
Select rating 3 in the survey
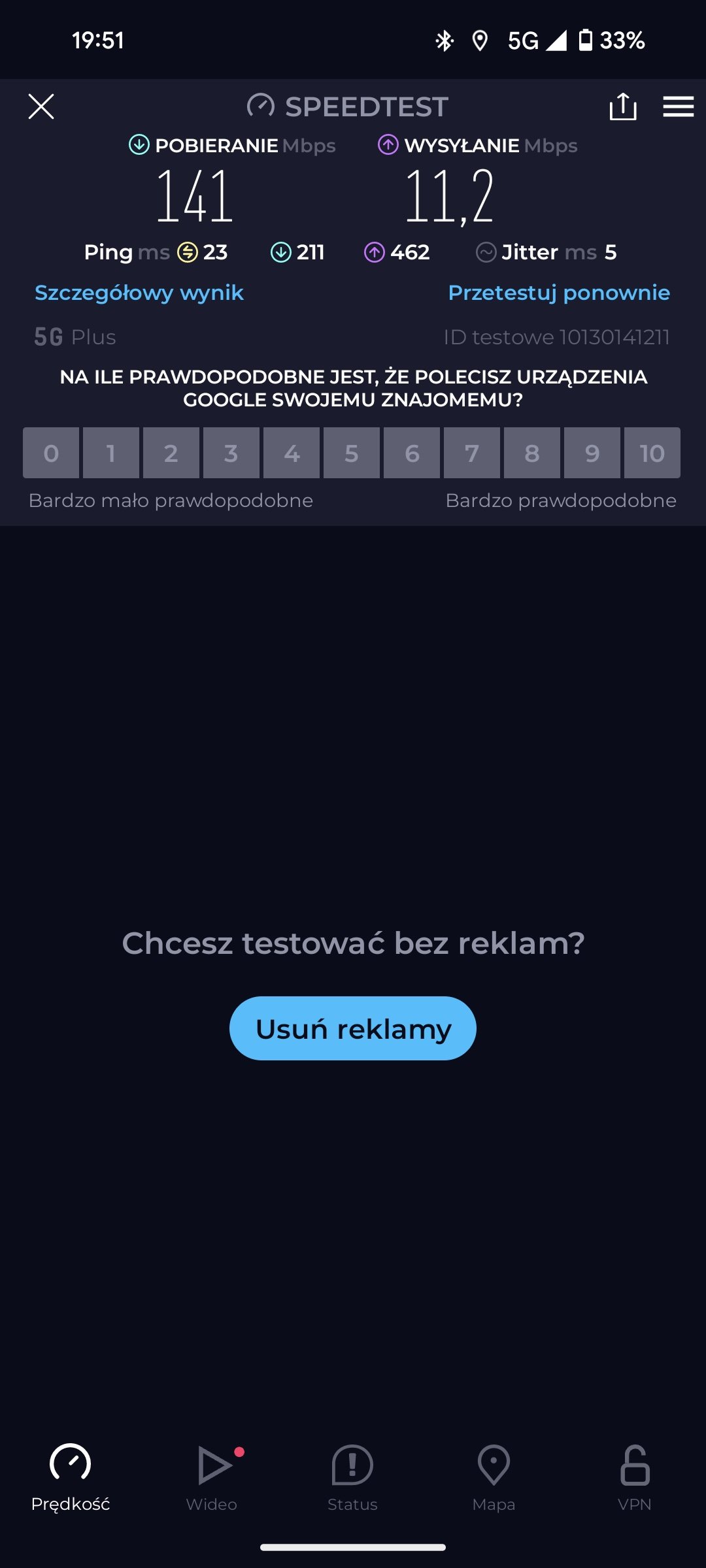[231, 453]
